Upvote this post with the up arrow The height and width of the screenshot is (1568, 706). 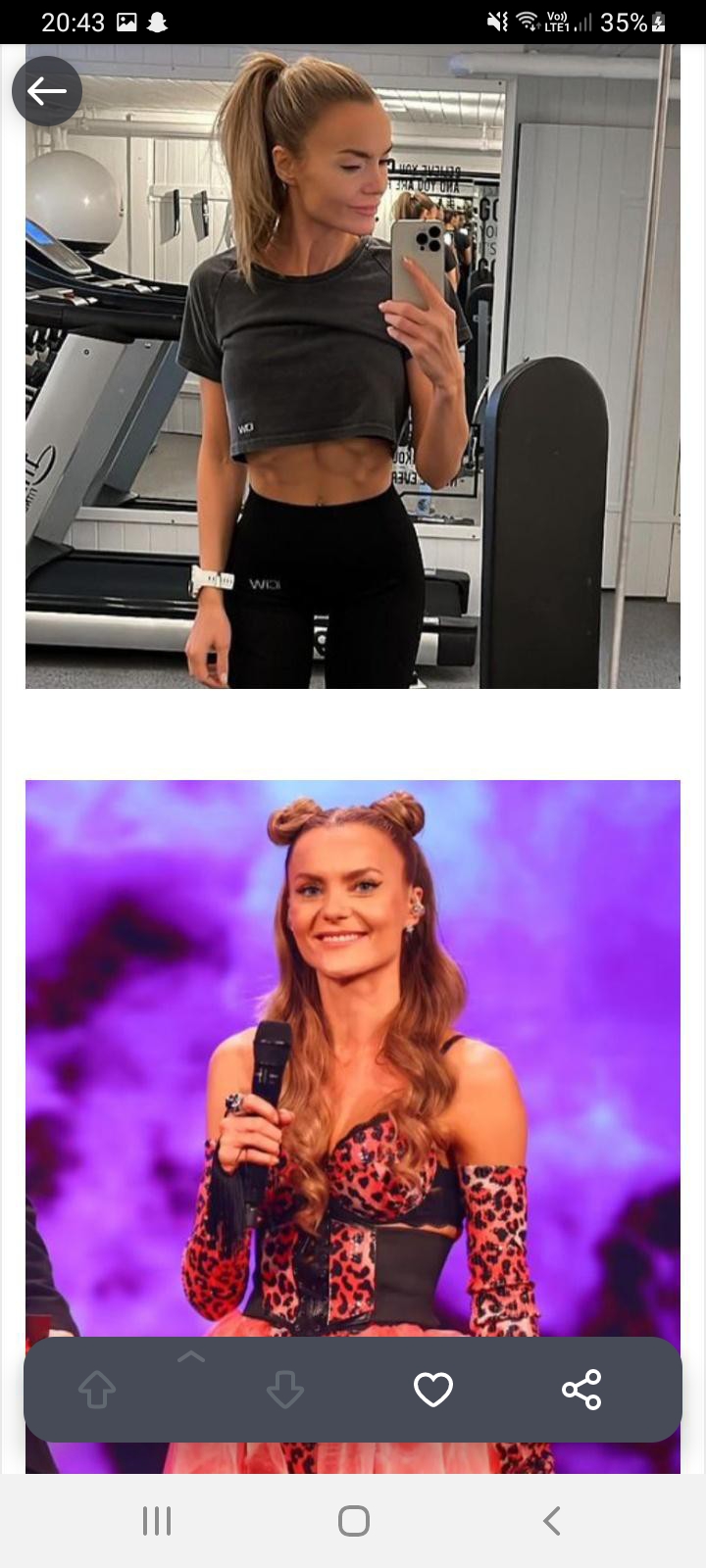tap(97, 1390)
